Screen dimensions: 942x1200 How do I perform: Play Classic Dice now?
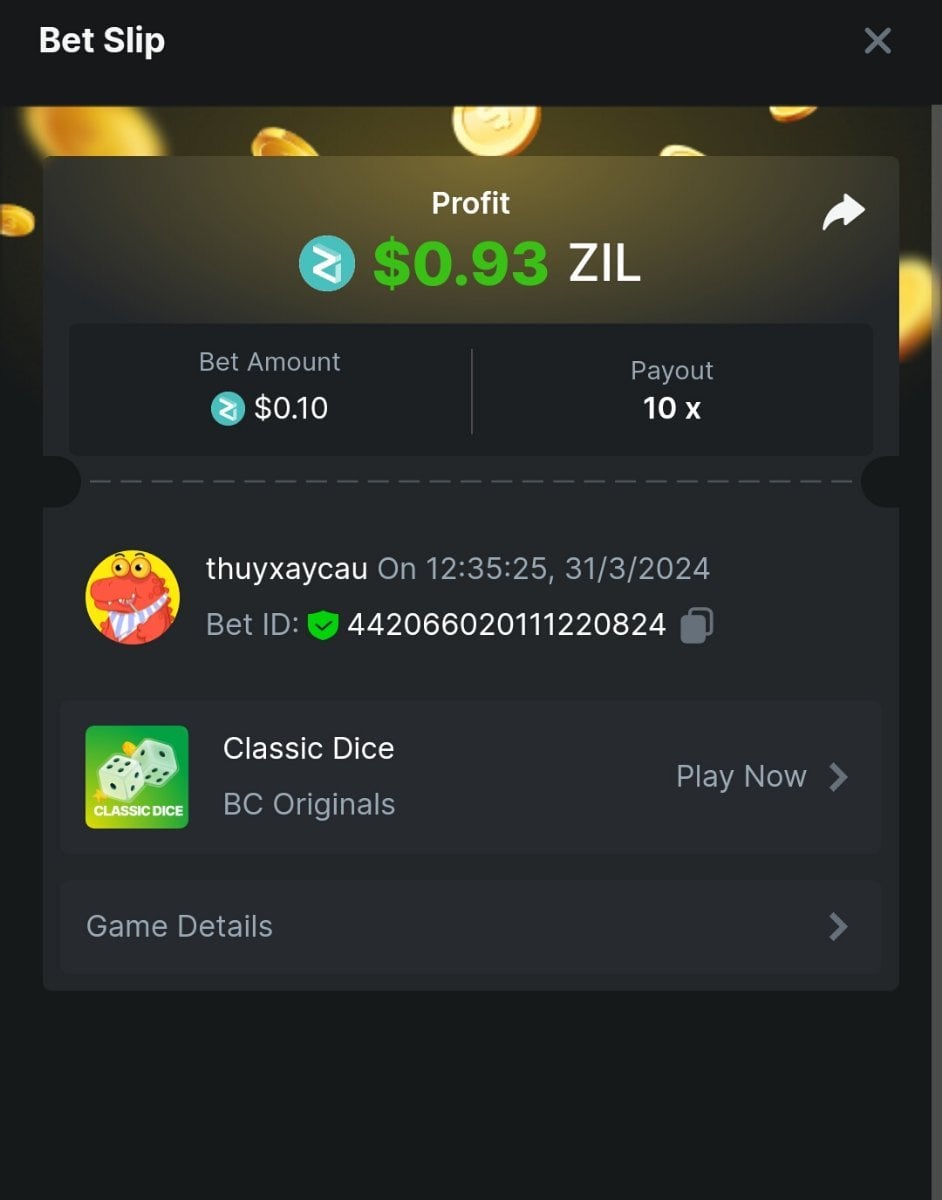(x=762, y=777)
